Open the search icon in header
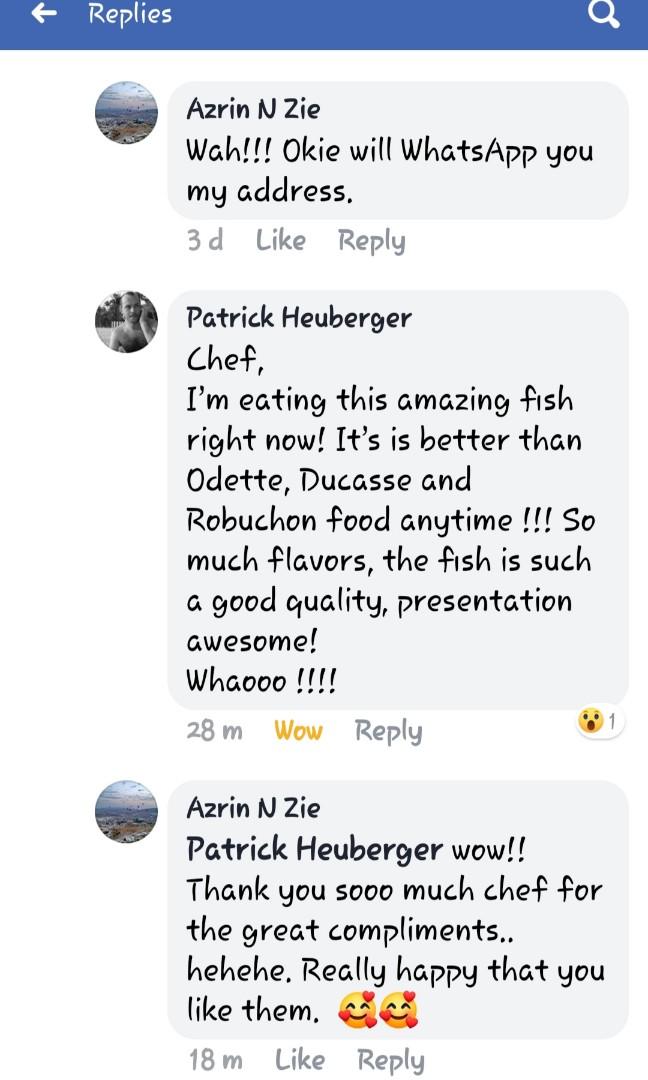648x1080 pixels. [603, 14]
